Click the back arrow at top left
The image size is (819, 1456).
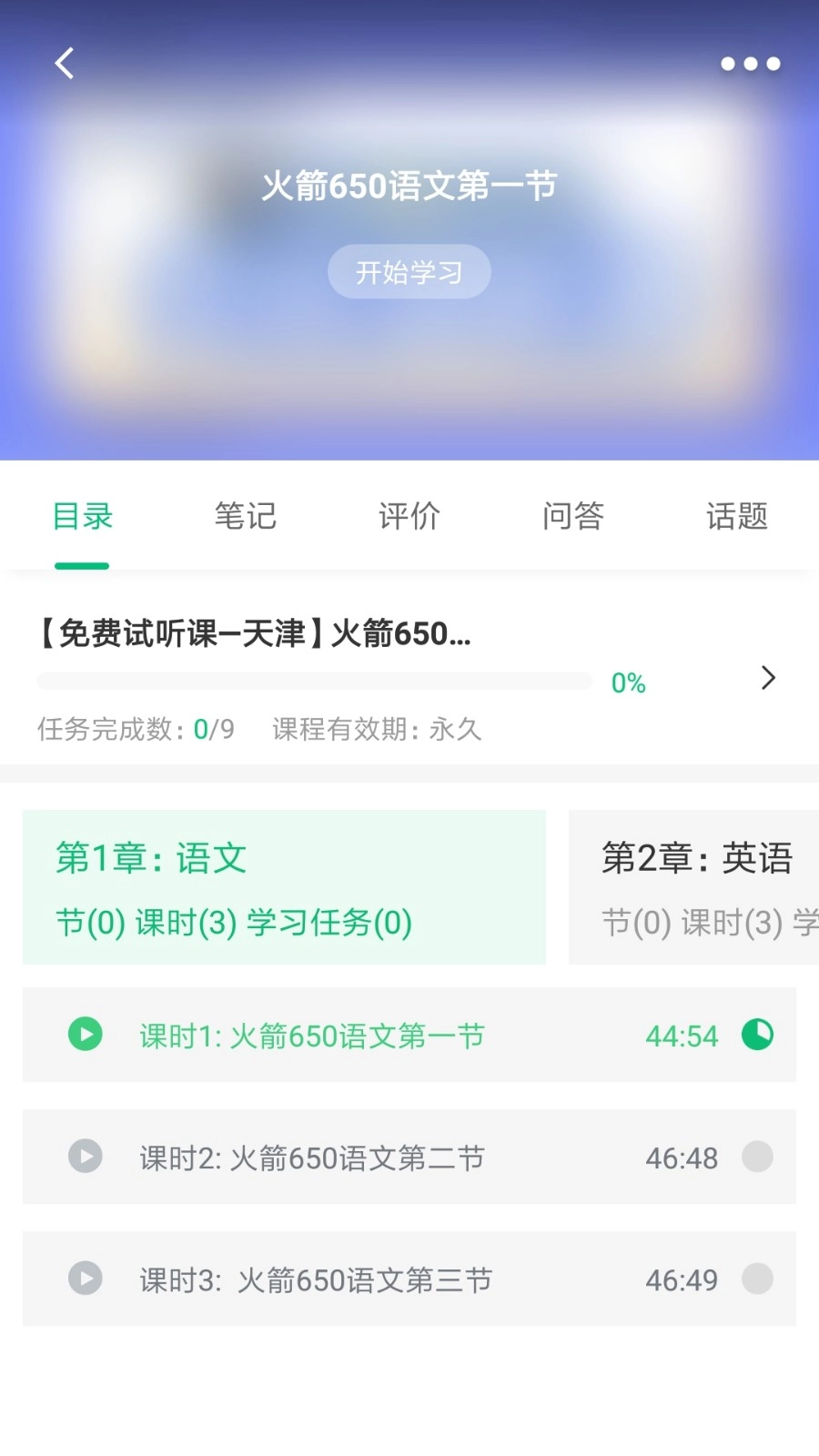(x=63, y=63)
